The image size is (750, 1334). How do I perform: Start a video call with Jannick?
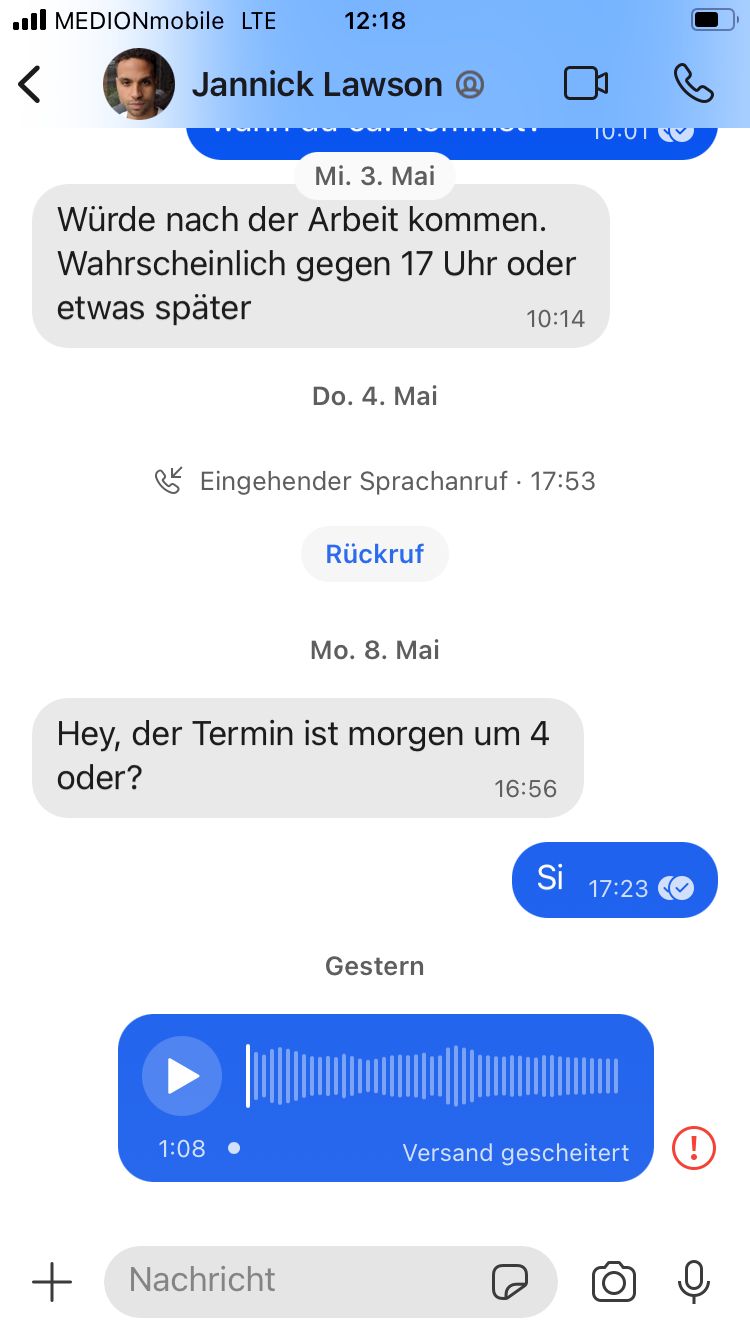[x=586, y=84]
